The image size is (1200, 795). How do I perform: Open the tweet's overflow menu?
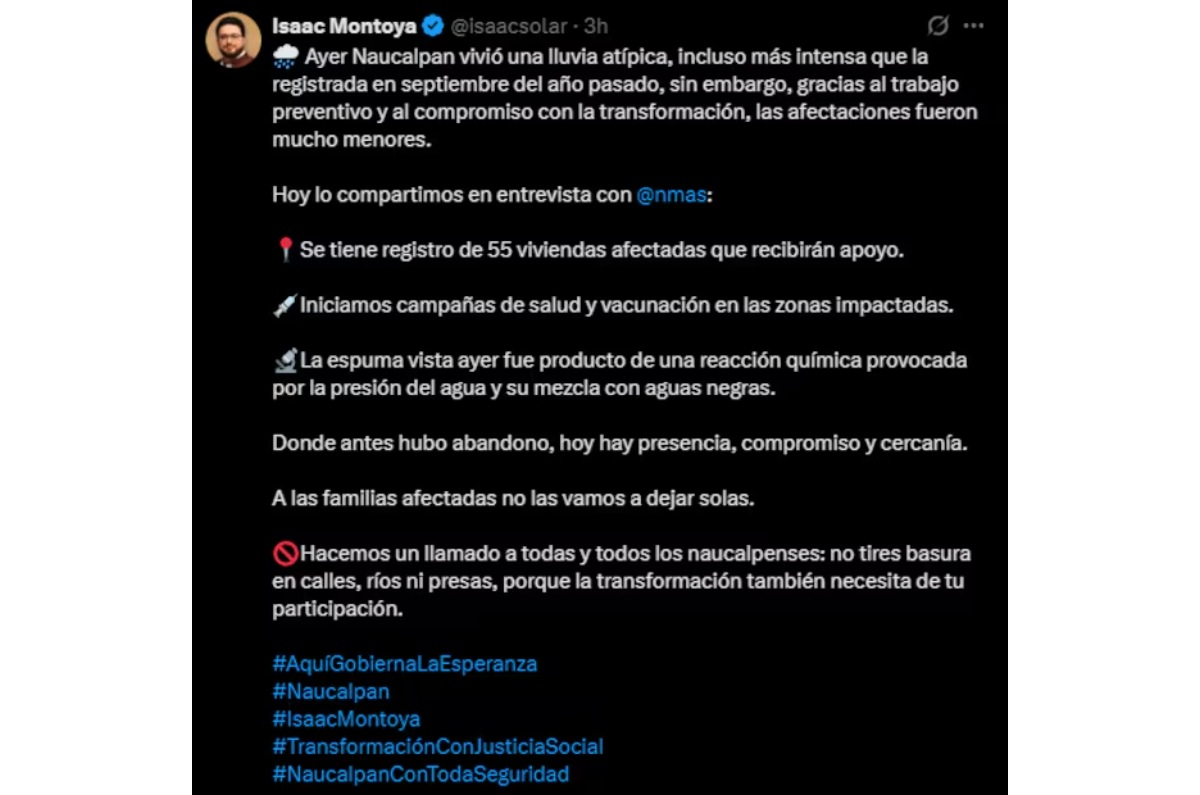click(973, 26)
